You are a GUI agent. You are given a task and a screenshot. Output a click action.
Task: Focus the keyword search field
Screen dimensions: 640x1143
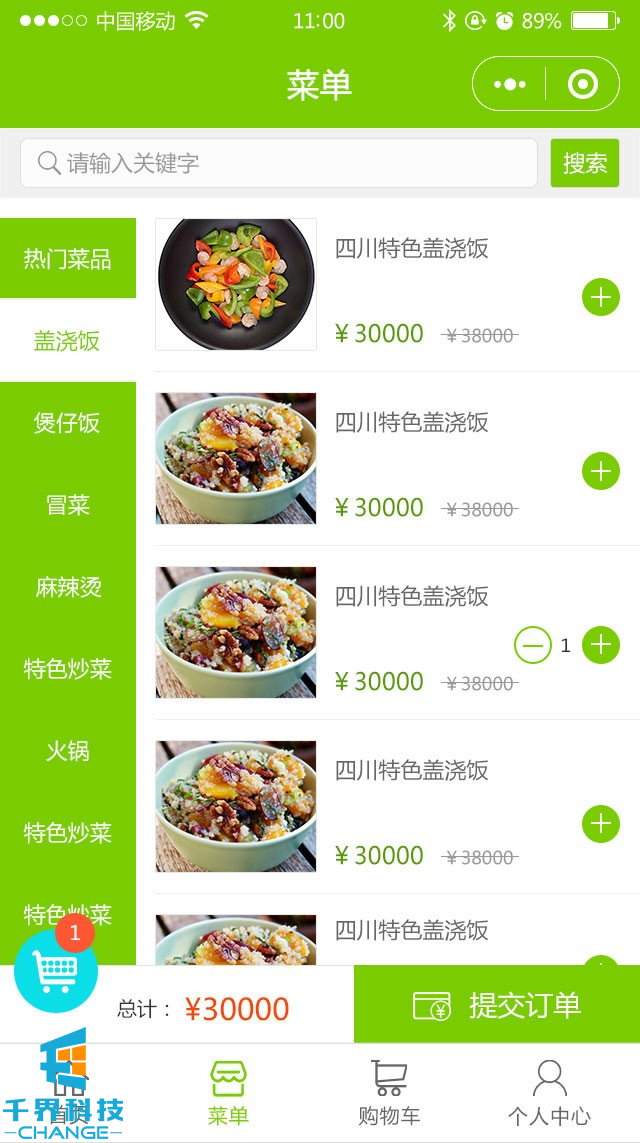click(280, 163)
